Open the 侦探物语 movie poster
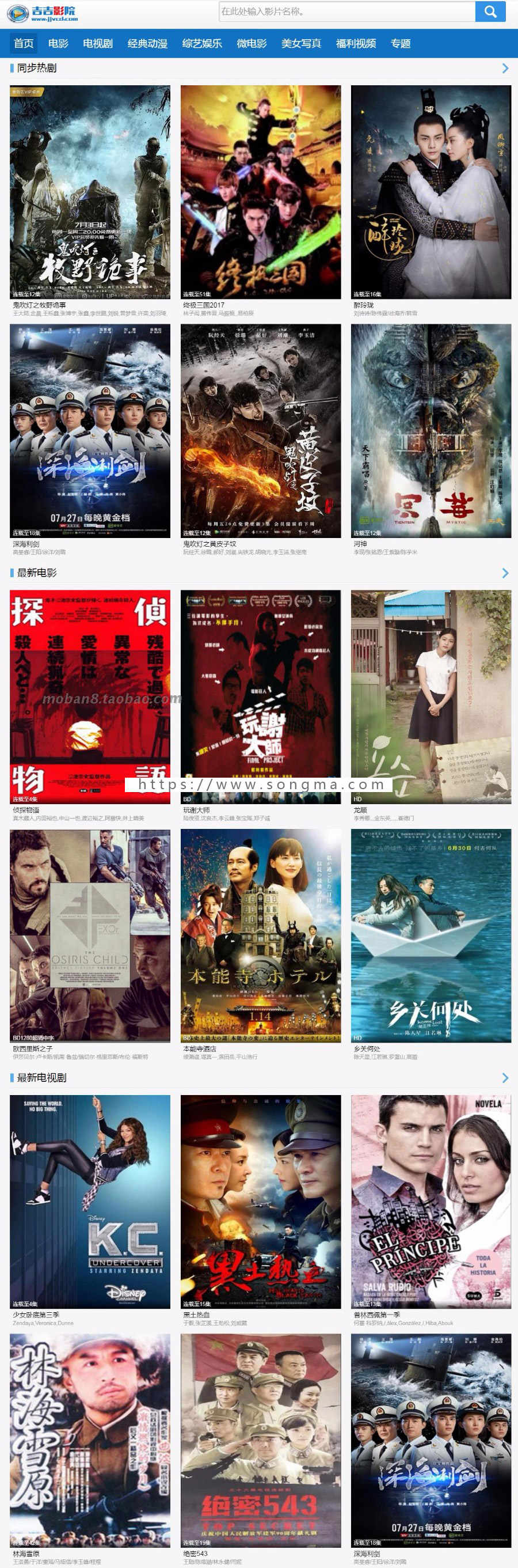The image size is (518, 1568). pos(90,696)
